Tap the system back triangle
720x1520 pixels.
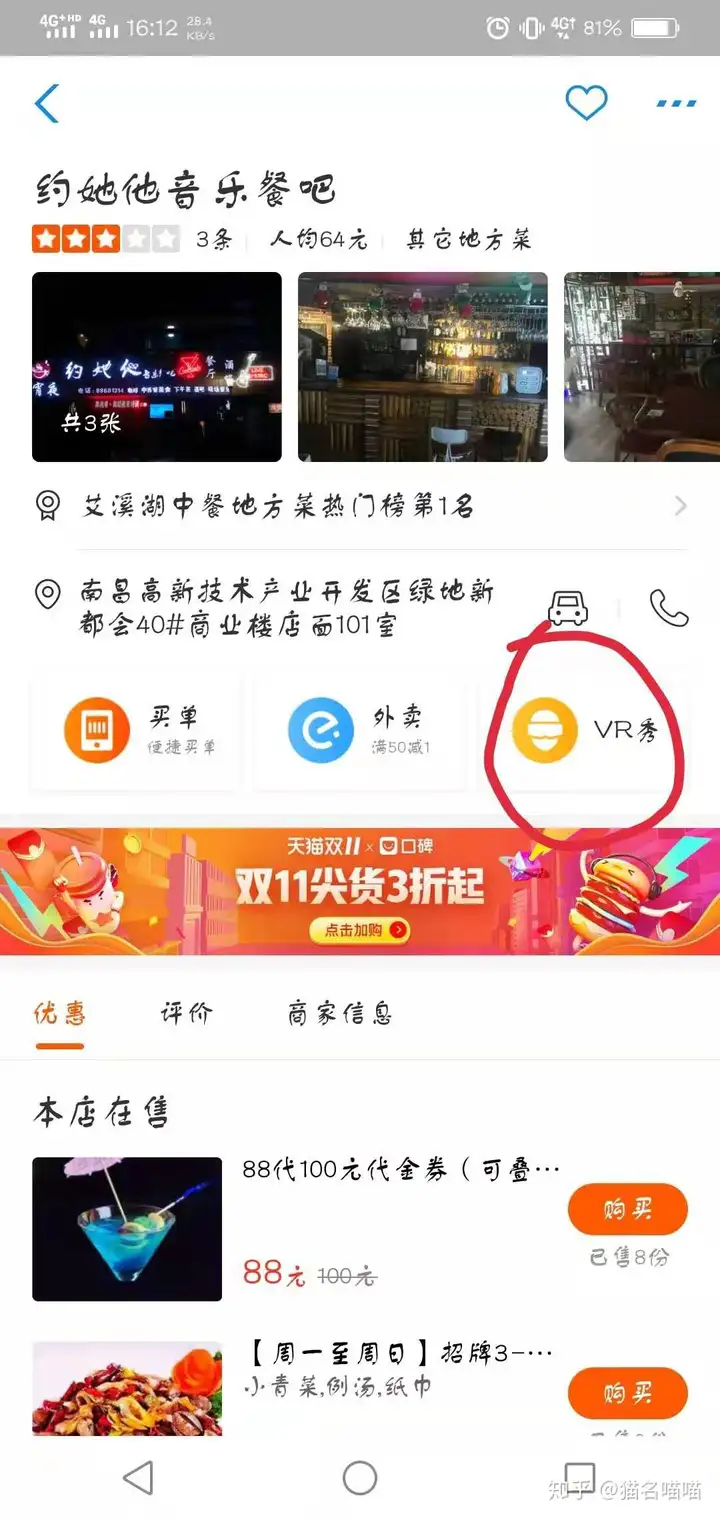pyautogui.click(x=138, y=1477)
